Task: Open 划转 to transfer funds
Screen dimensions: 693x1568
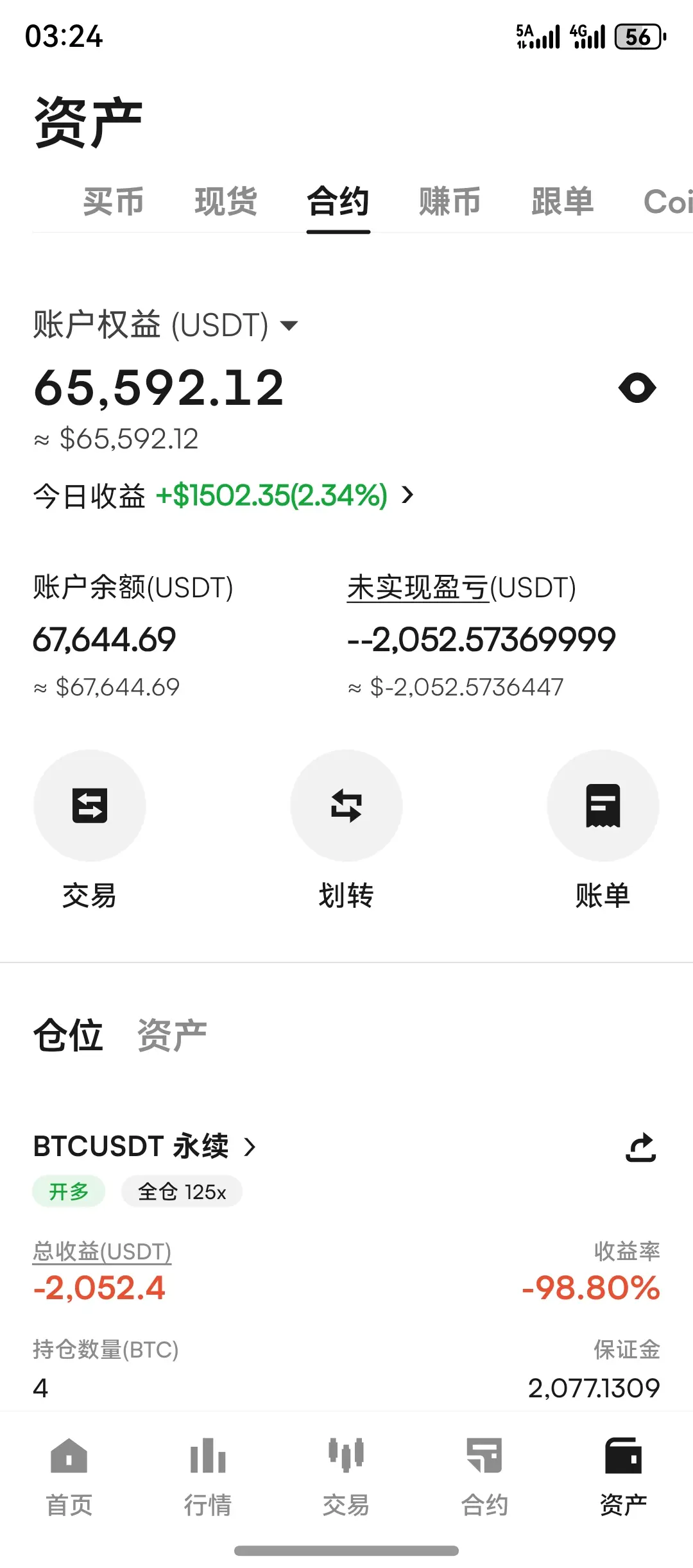Action: pyautogui.click(x=346, y=806)
